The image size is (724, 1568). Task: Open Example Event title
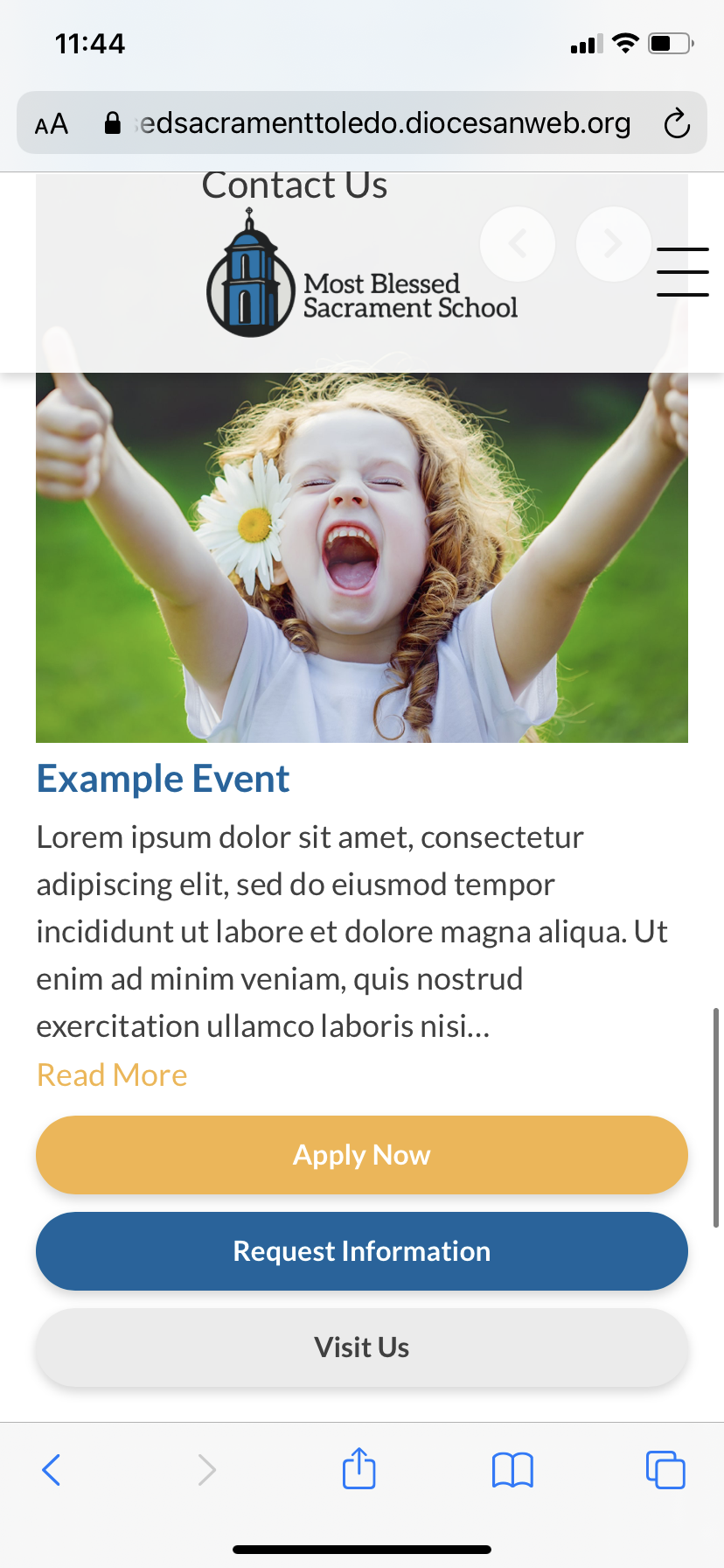(163, 779)
